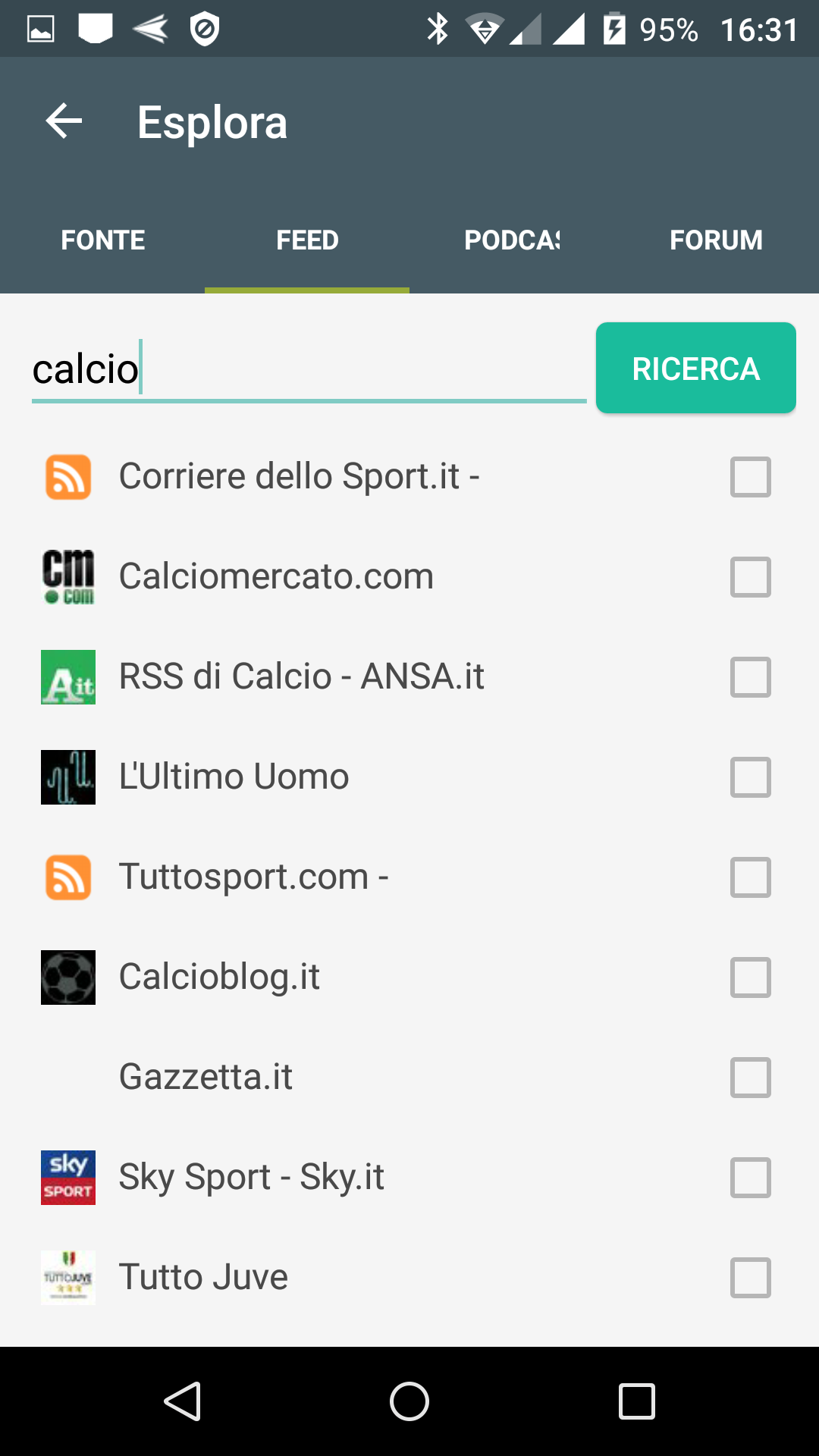
Task: Select the Tuttosport.com checkbox
Action: (x=751, y=877)
